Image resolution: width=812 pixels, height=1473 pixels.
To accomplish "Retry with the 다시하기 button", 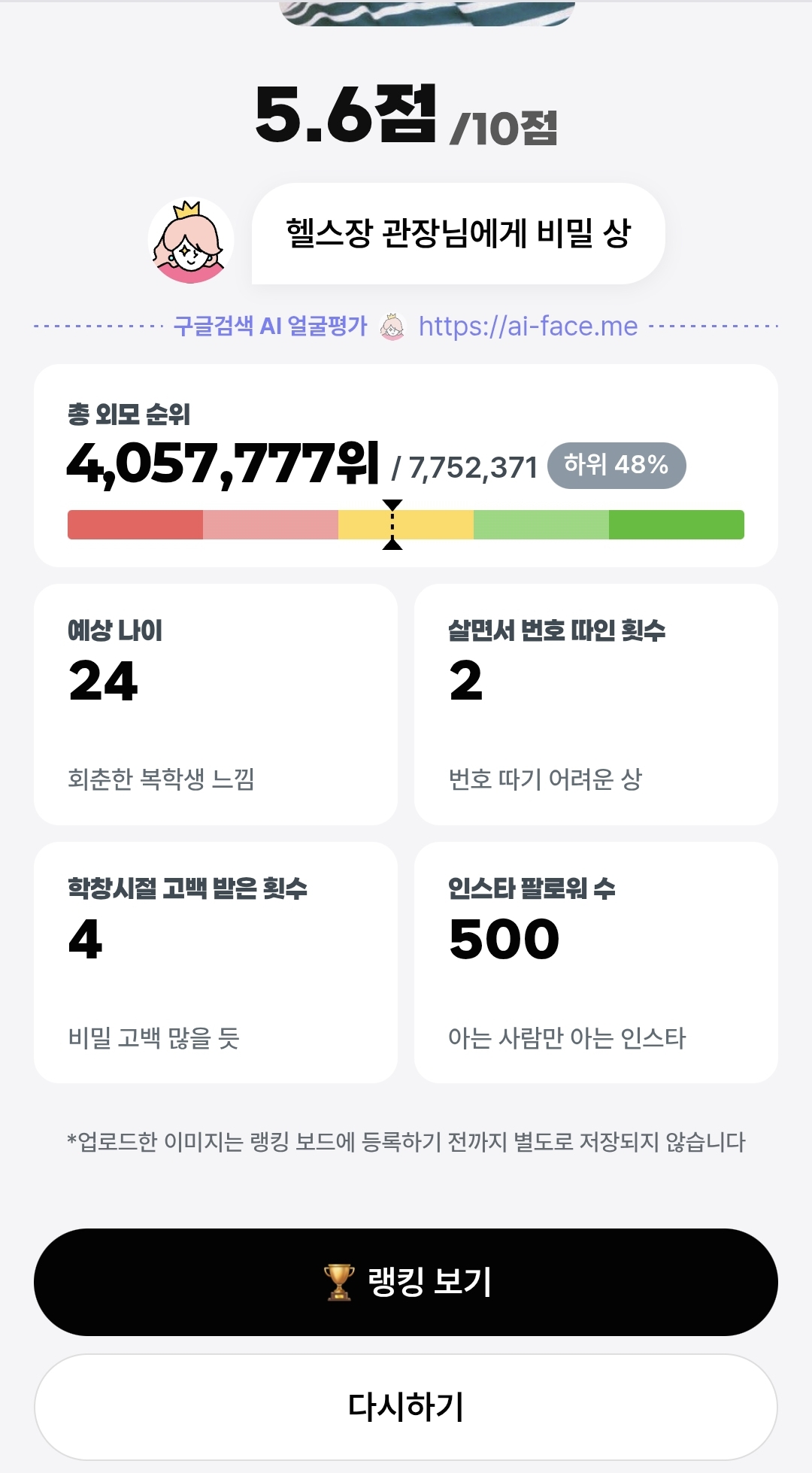I will tap(406, 1407).
